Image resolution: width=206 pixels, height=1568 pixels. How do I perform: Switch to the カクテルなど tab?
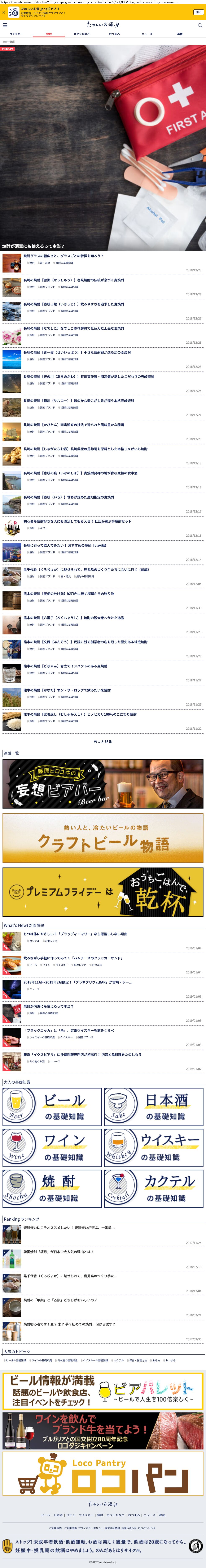click(82, 34)
